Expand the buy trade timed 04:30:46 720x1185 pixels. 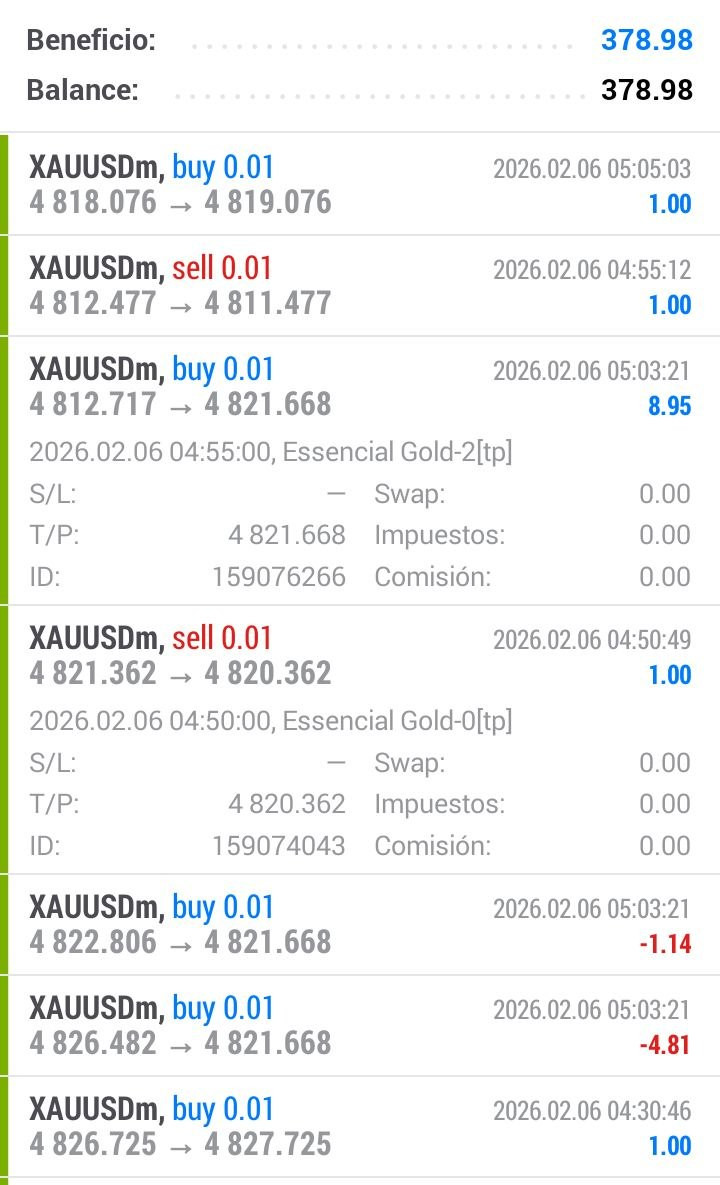click(360, 1127)
